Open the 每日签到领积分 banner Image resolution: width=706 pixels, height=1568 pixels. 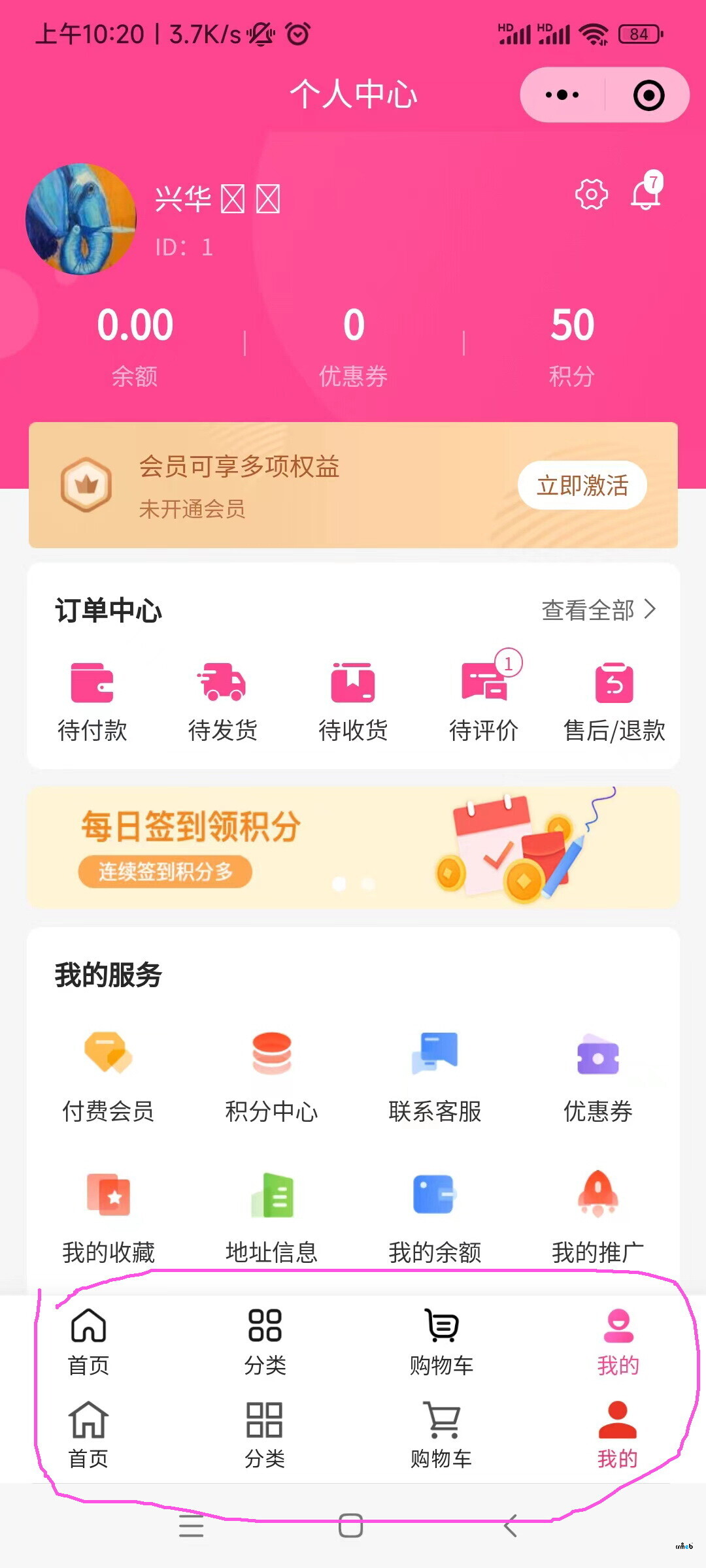pos(353,847)
